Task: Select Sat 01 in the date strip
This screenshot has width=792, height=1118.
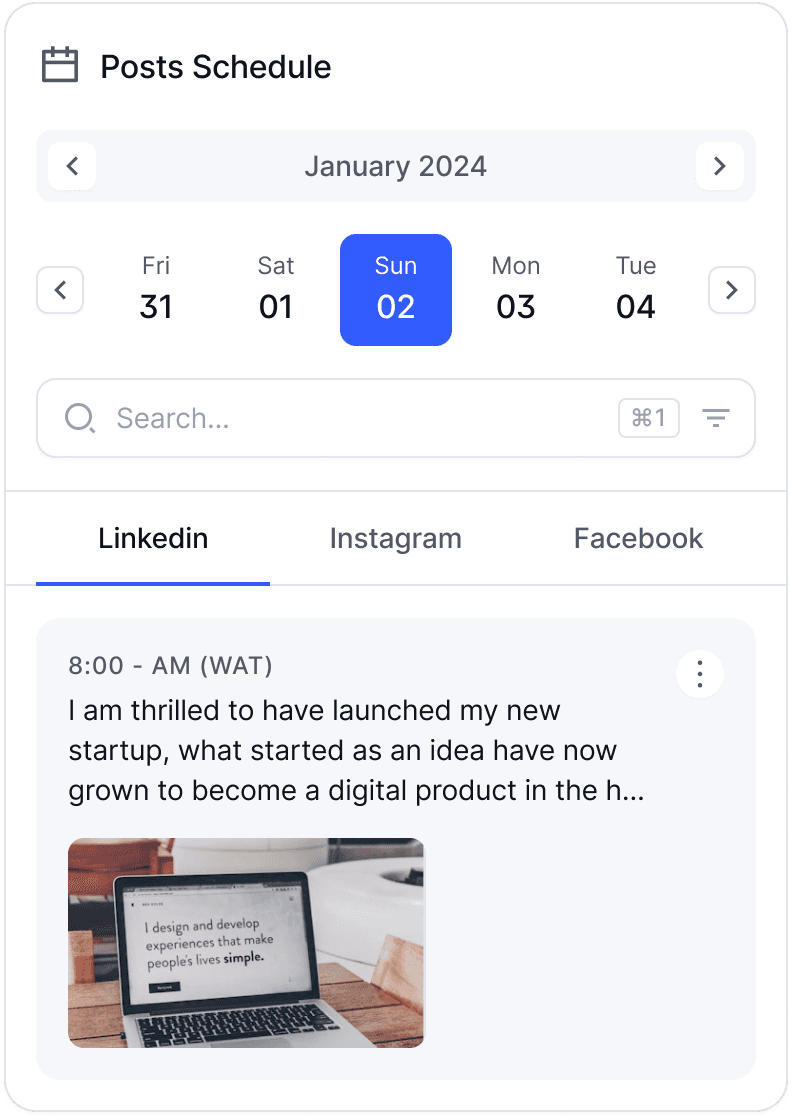Action: coord(276,290)
